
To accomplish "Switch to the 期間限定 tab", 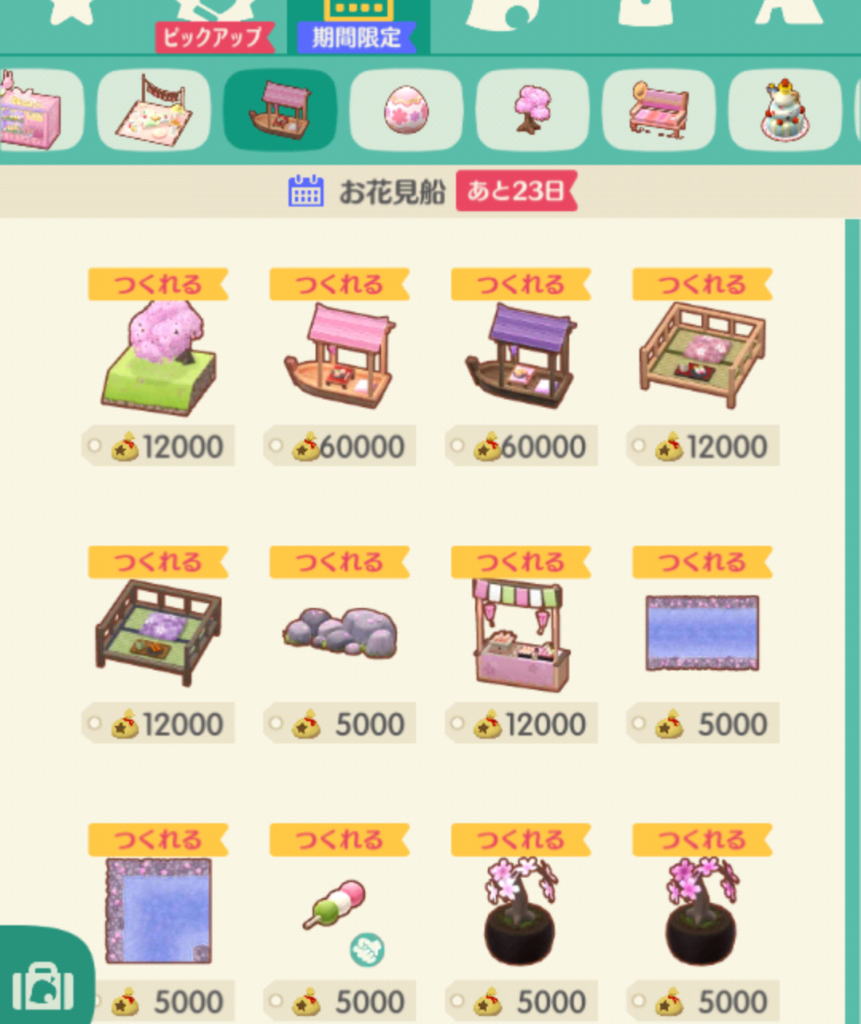I will pyautogui.click(x=357, y=38).
